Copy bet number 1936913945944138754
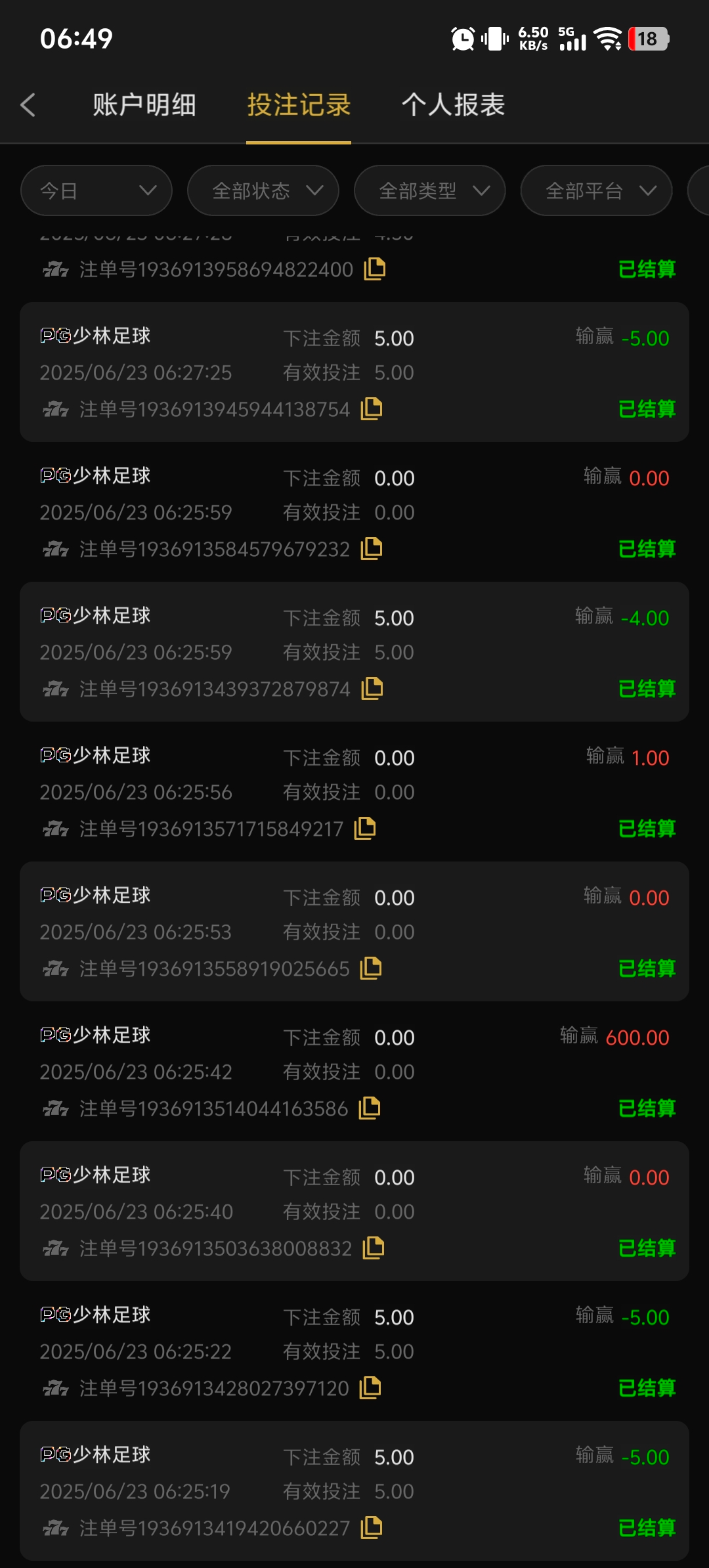 tap(372, 408)
